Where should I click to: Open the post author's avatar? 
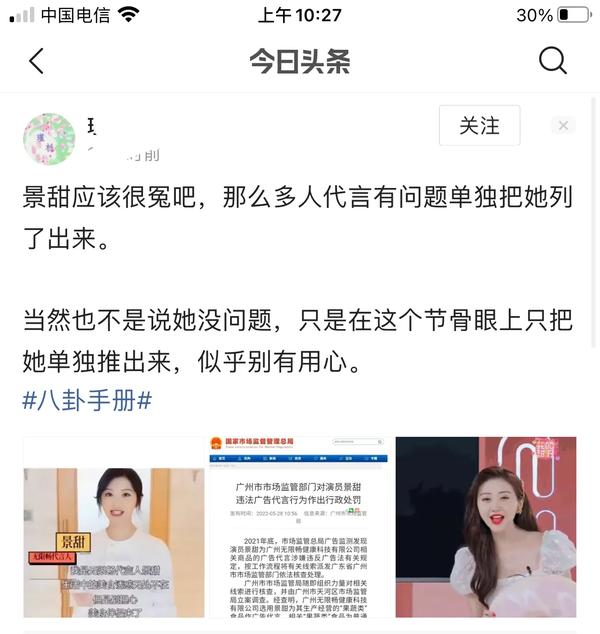pyautogui.click(x=49, y=138)
